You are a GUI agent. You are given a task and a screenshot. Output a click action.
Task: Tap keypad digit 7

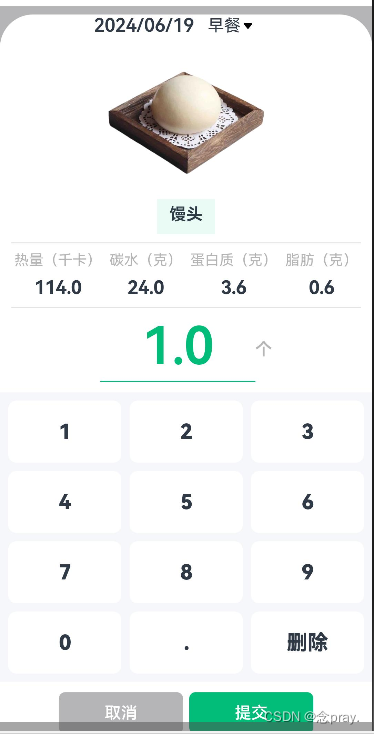[65, 572]
